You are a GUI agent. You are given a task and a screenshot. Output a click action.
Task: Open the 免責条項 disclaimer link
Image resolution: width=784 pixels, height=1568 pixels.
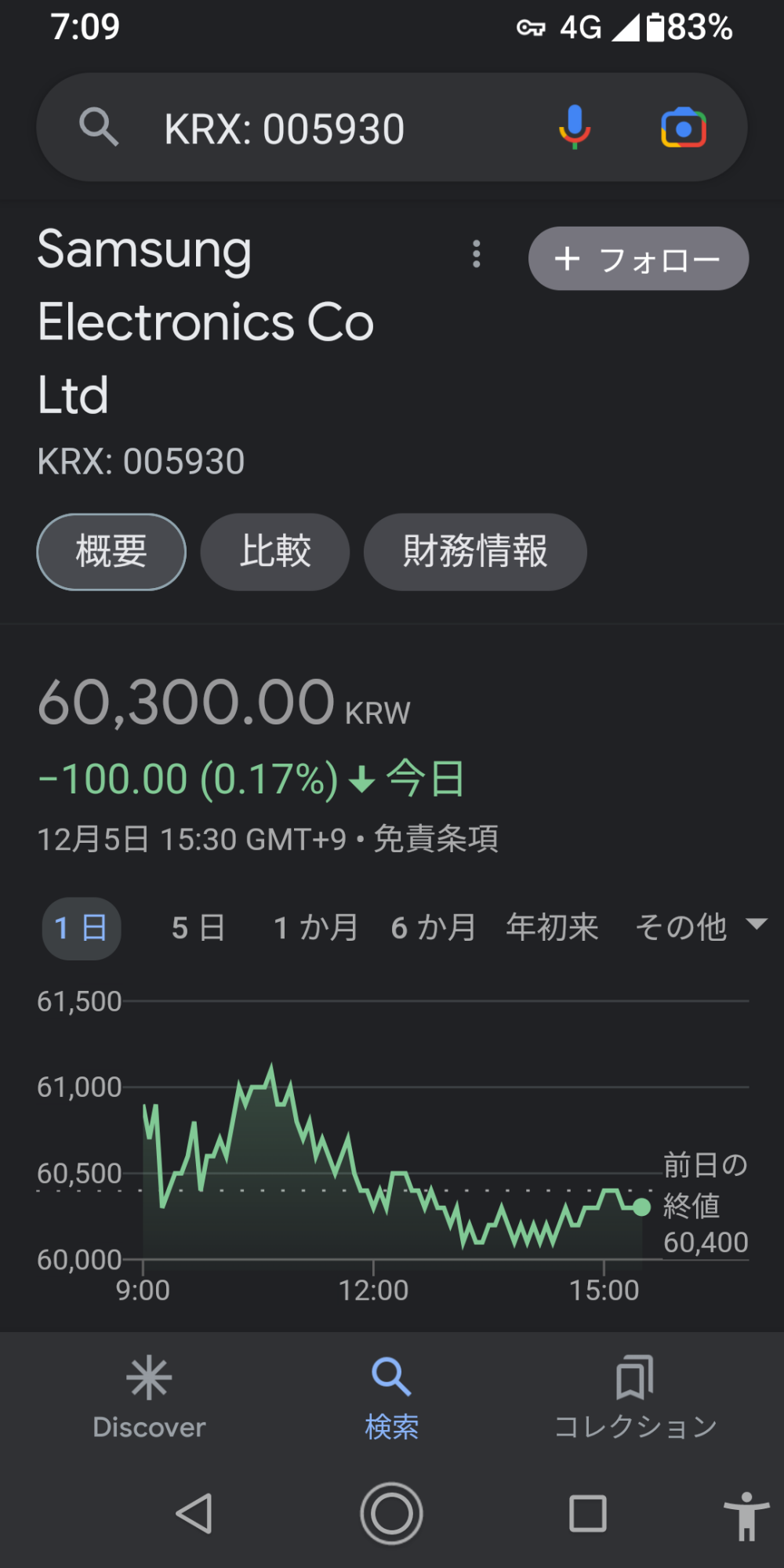(436, 839)
